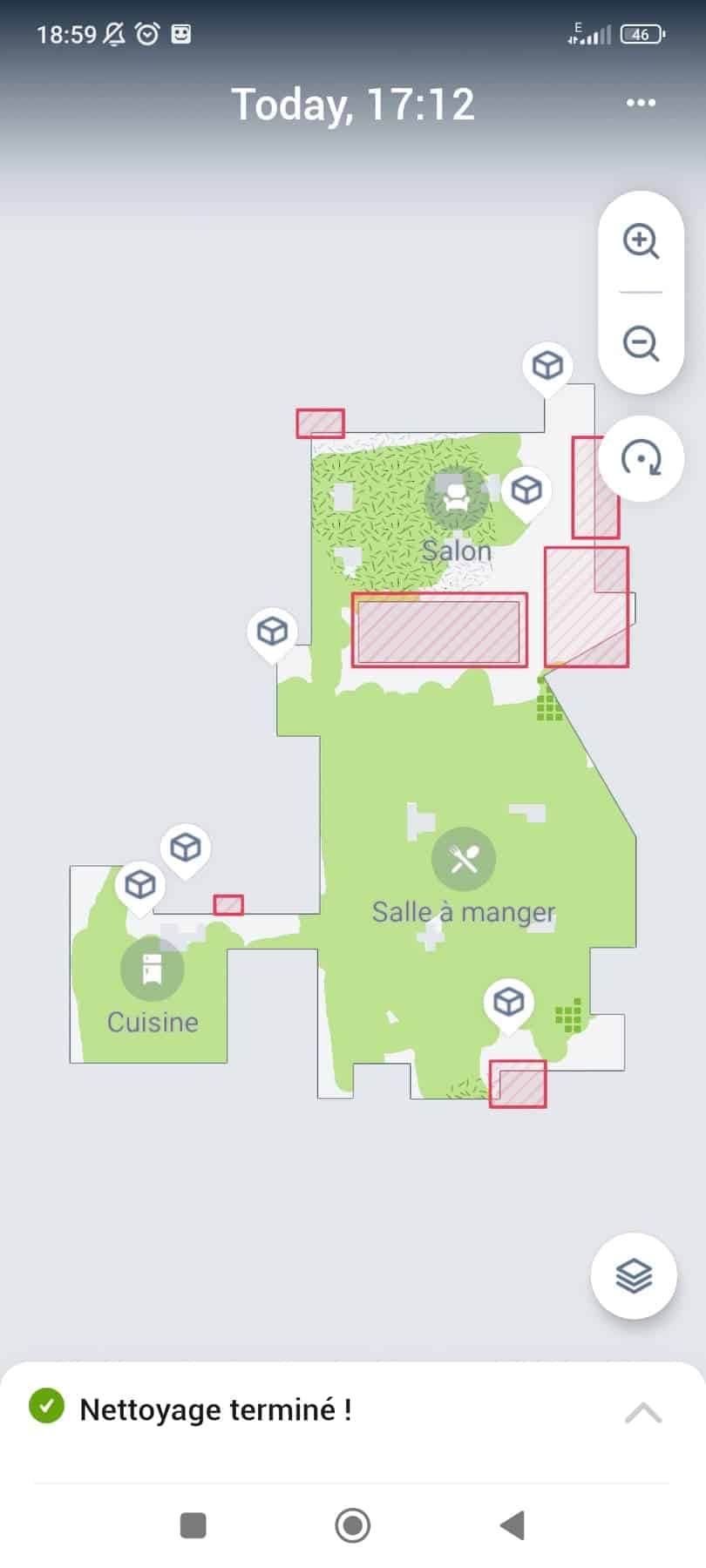Image resolution: width=706 pixels, height=1568 pixels.
Task: Go back with the system back button
Action: point(513,1525)
